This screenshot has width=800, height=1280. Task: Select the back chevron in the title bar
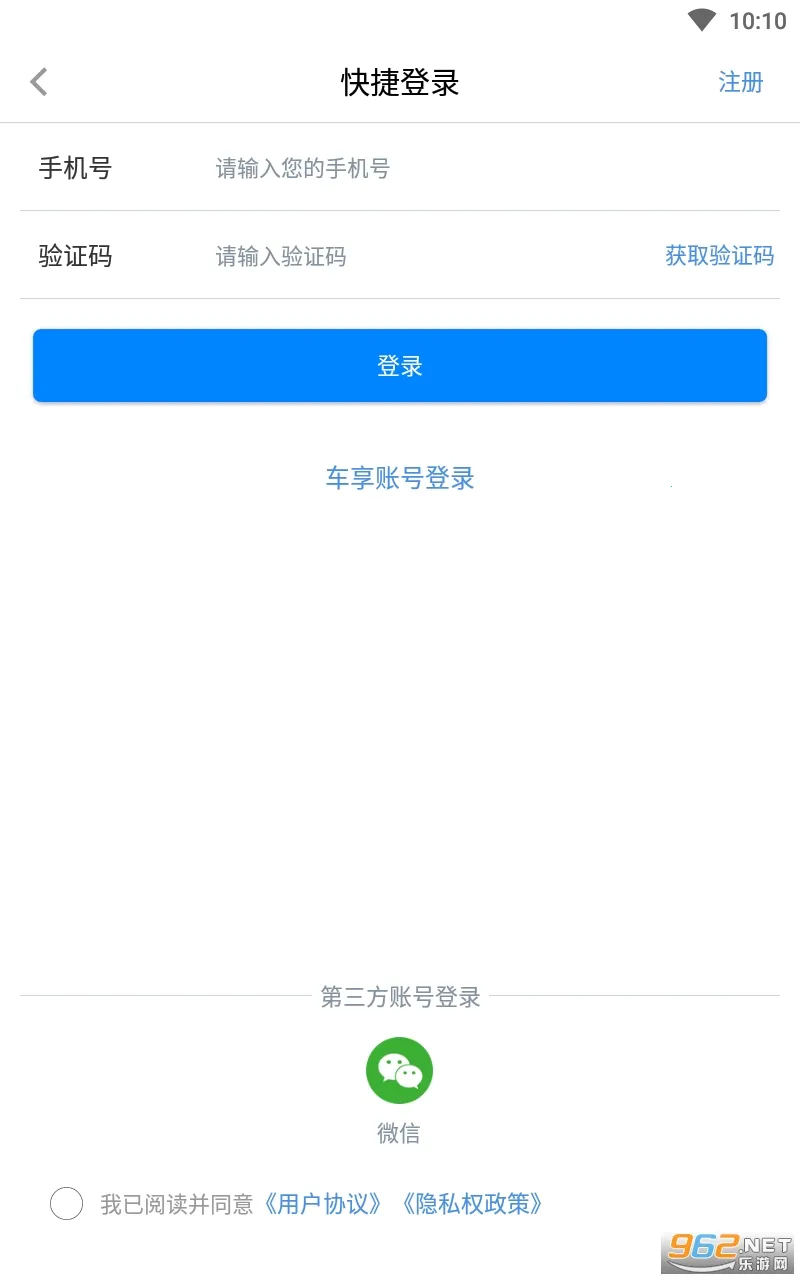(x=38, y=81)
